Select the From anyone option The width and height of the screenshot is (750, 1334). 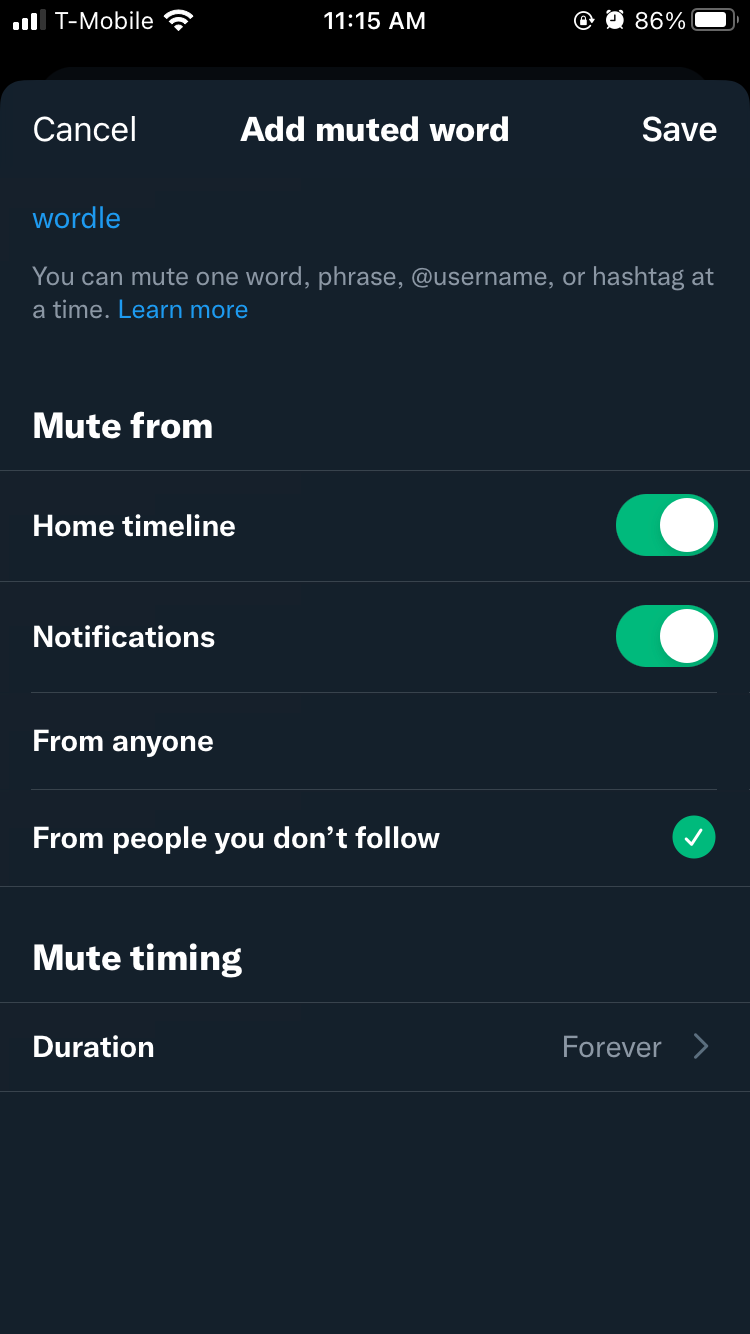coord(374,741)
